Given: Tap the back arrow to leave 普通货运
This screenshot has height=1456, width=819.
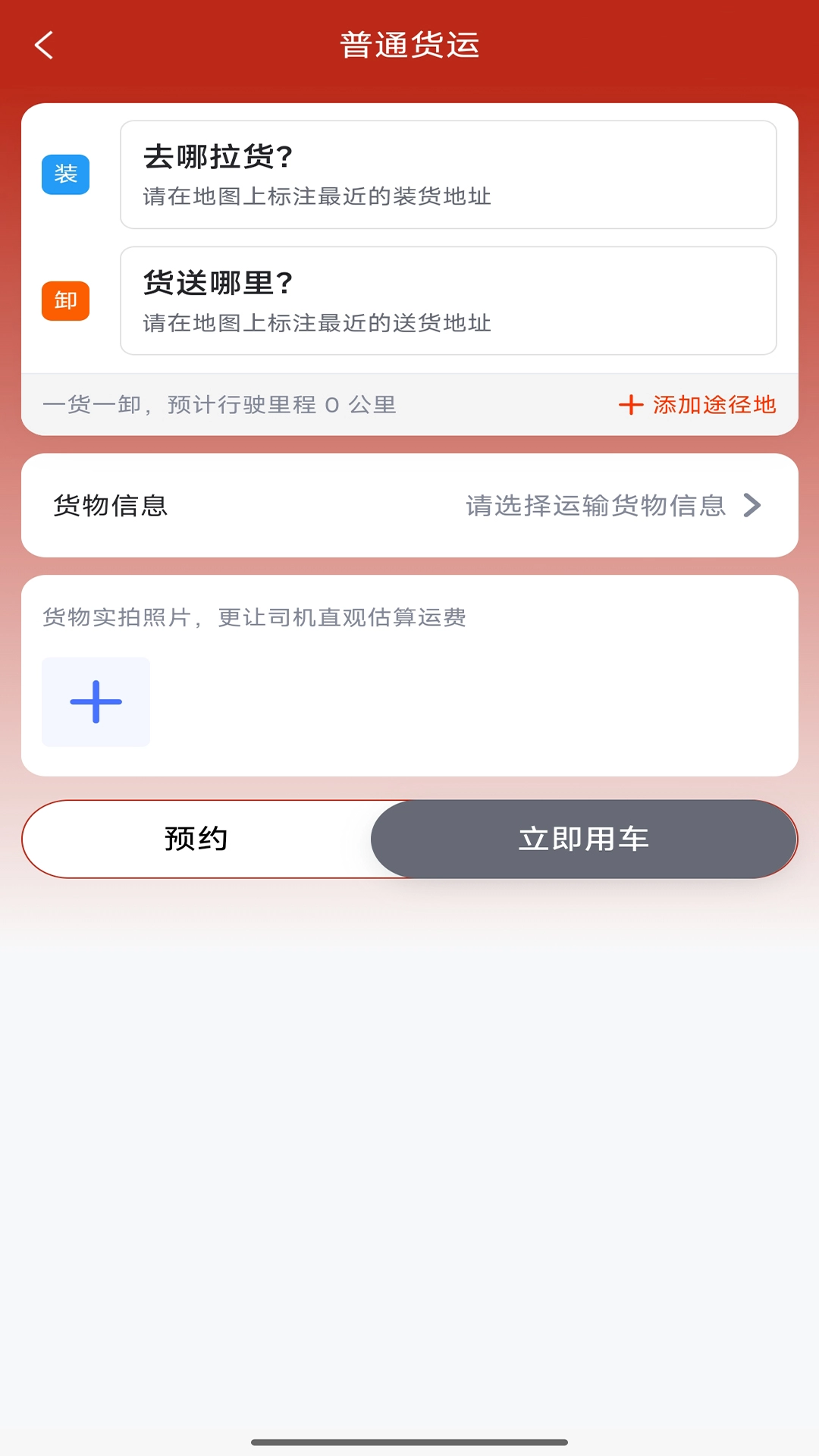Looking at the screenshot, I should coord(43,45).
